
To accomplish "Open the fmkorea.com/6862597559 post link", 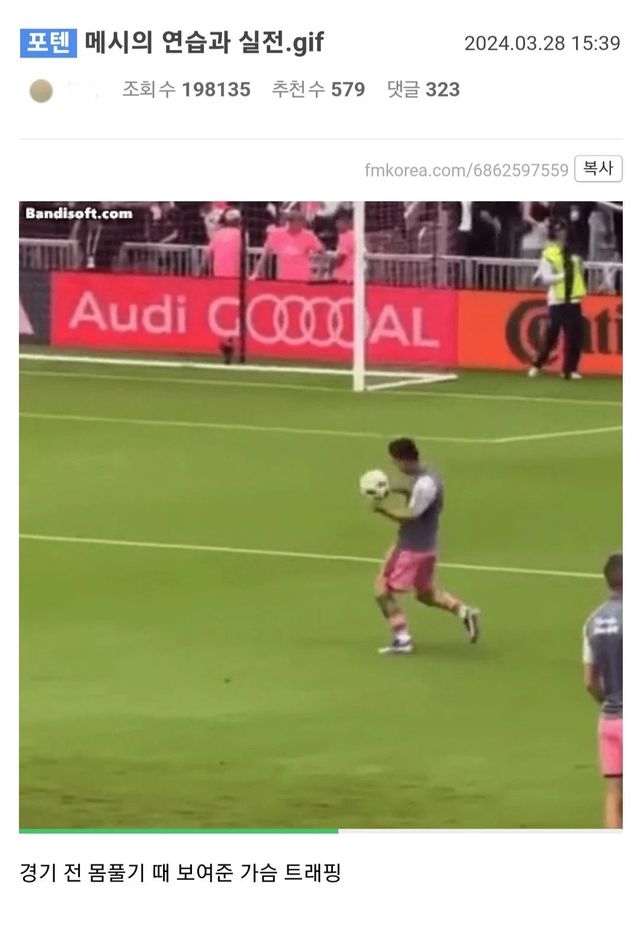I will 466,170.
